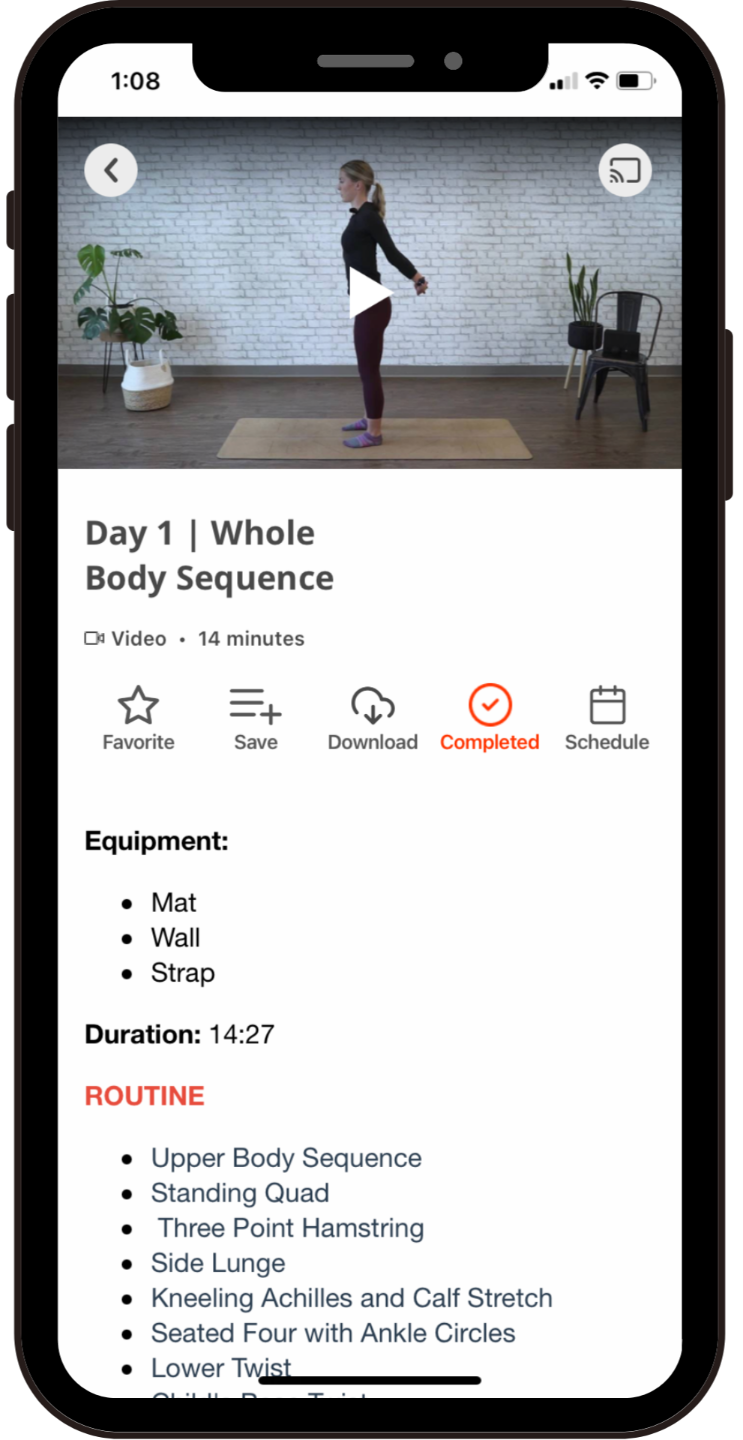Download the video for offline use
Screen dimensions: 743x1440
pos(373,718)
